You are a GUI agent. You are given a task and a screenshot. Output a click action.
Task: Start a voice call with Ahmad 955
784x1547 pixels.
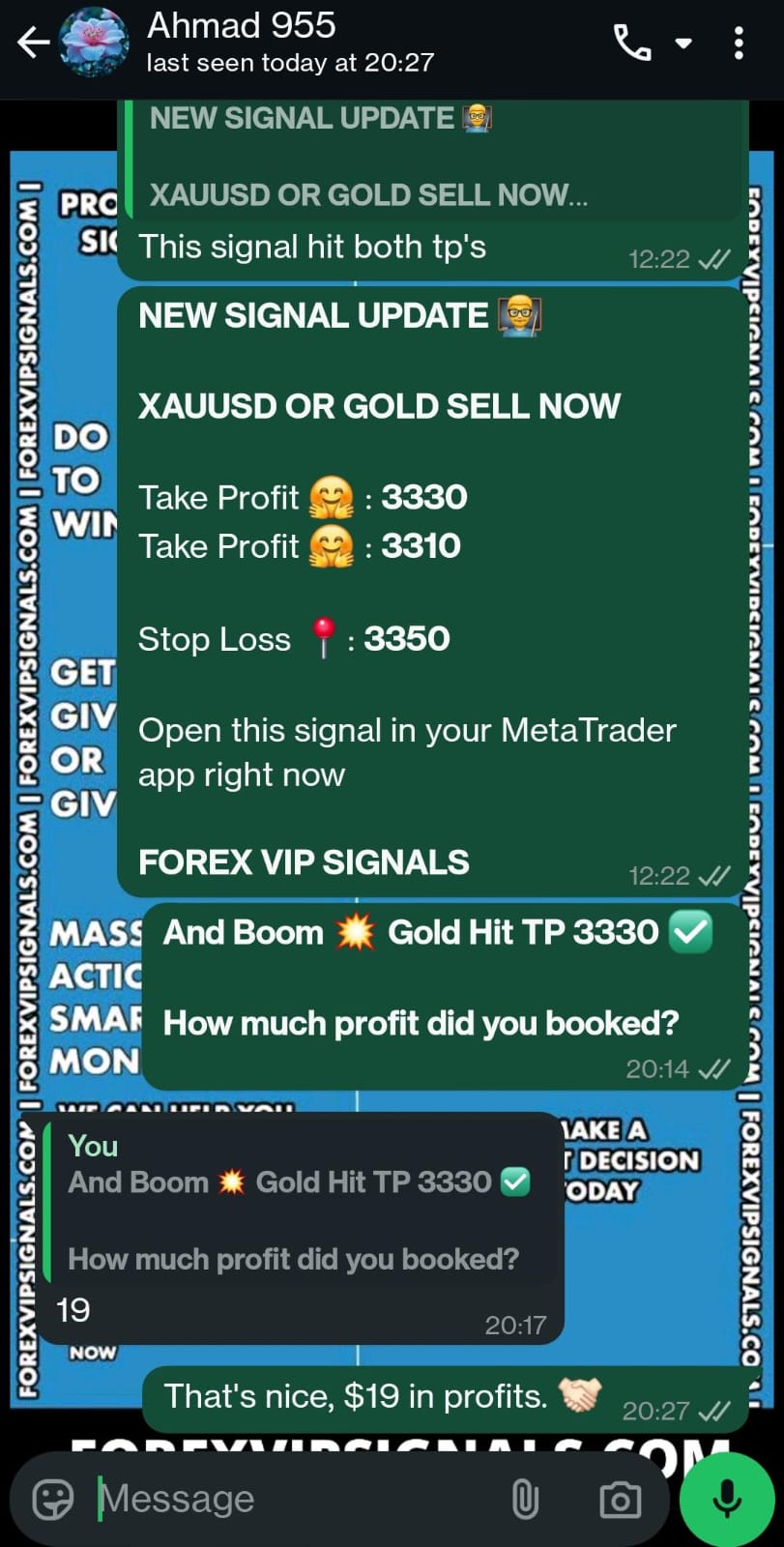(x=632, y=43)
